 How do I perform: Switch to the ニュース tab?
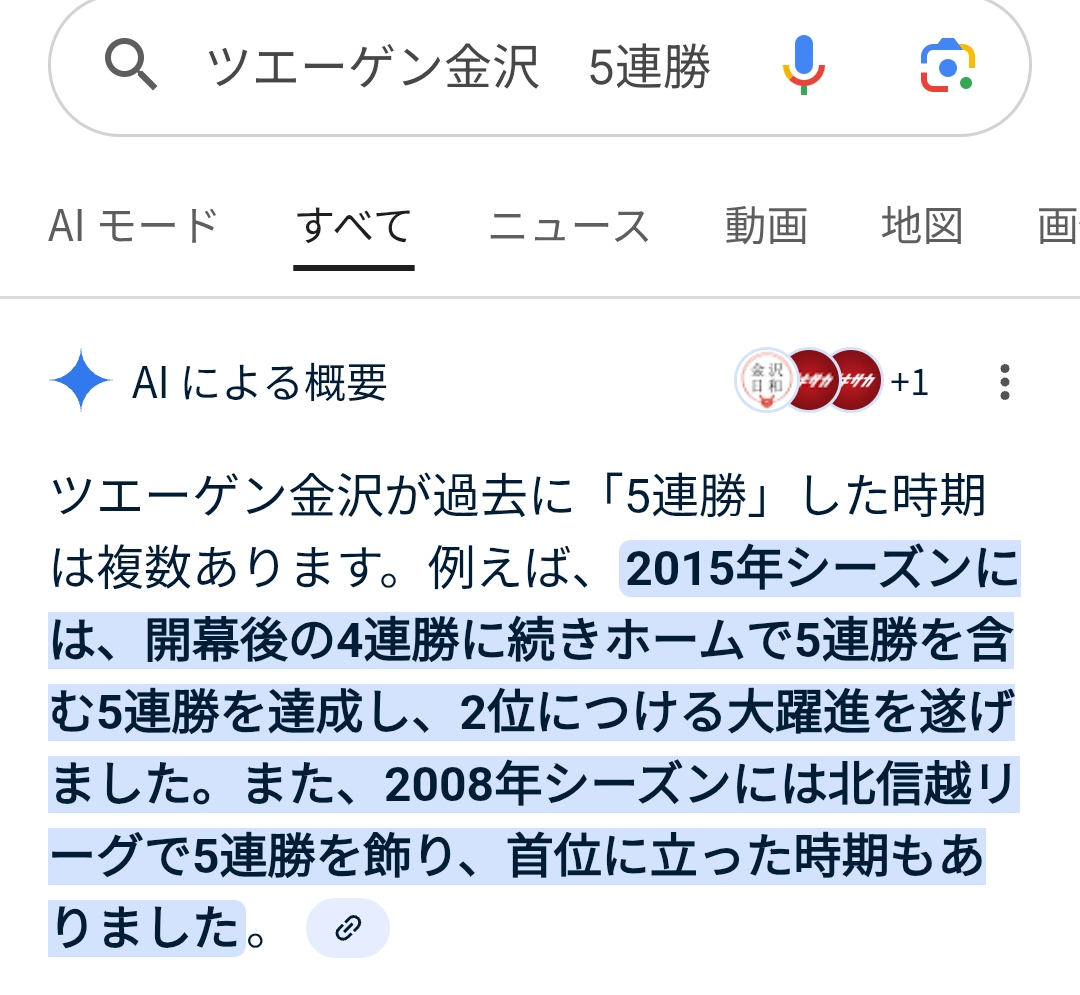point(569,226)
